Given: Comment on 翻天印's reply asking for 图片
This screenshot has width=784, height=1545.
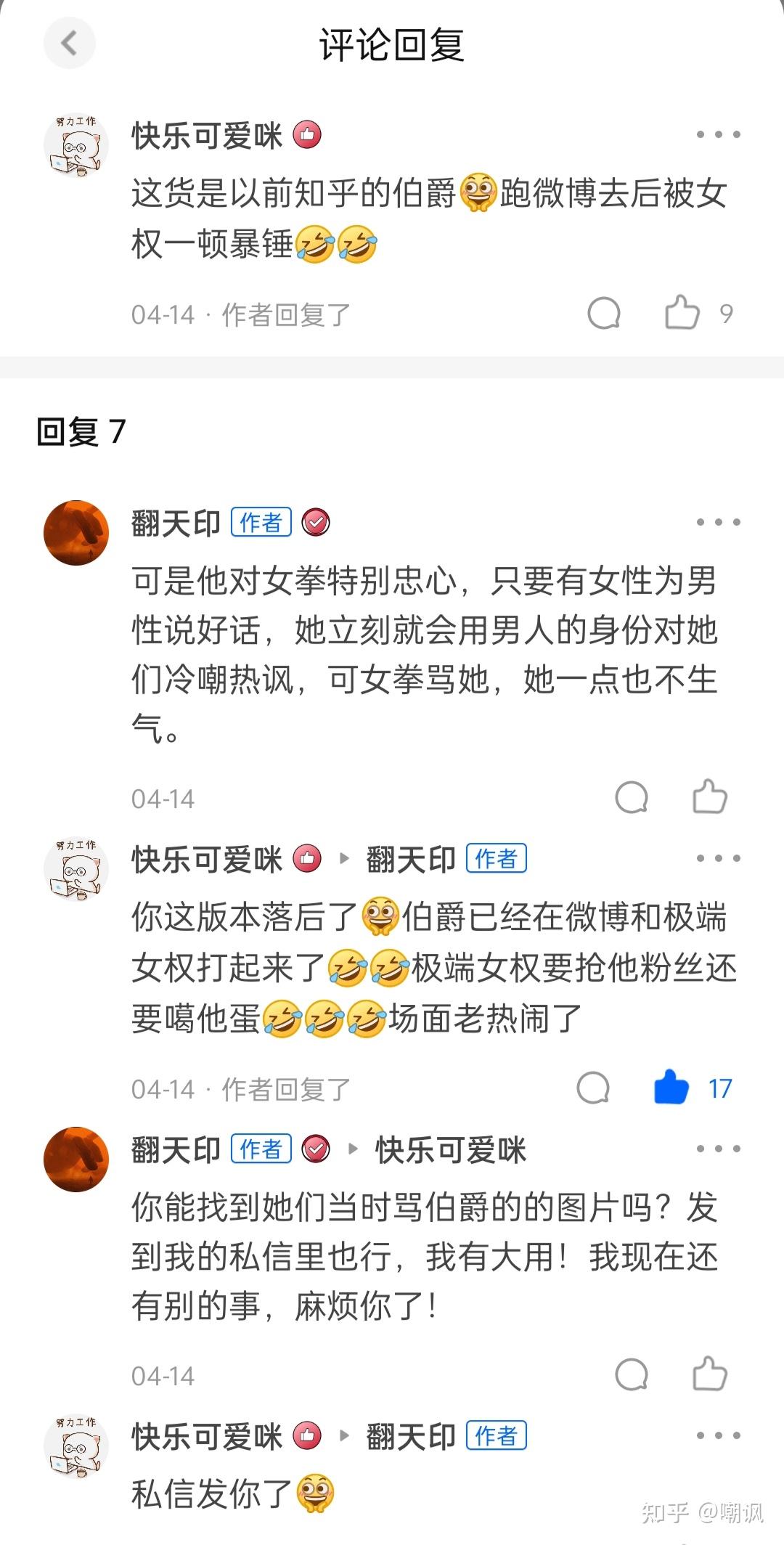Looking at the screenshot, I should pos(631,1374).
